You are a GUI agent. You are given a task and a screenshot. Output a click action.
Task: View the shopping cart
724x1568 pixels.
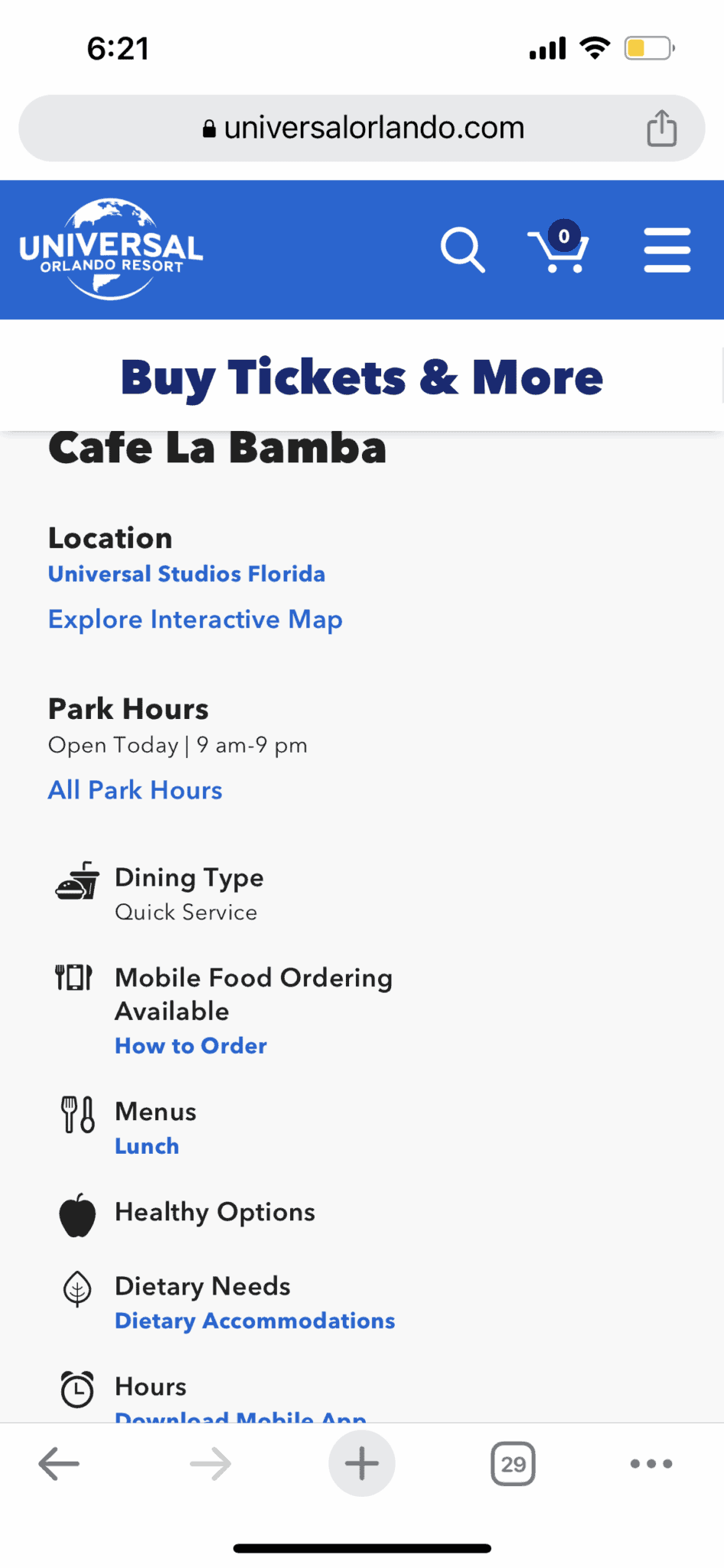point(559,249)
